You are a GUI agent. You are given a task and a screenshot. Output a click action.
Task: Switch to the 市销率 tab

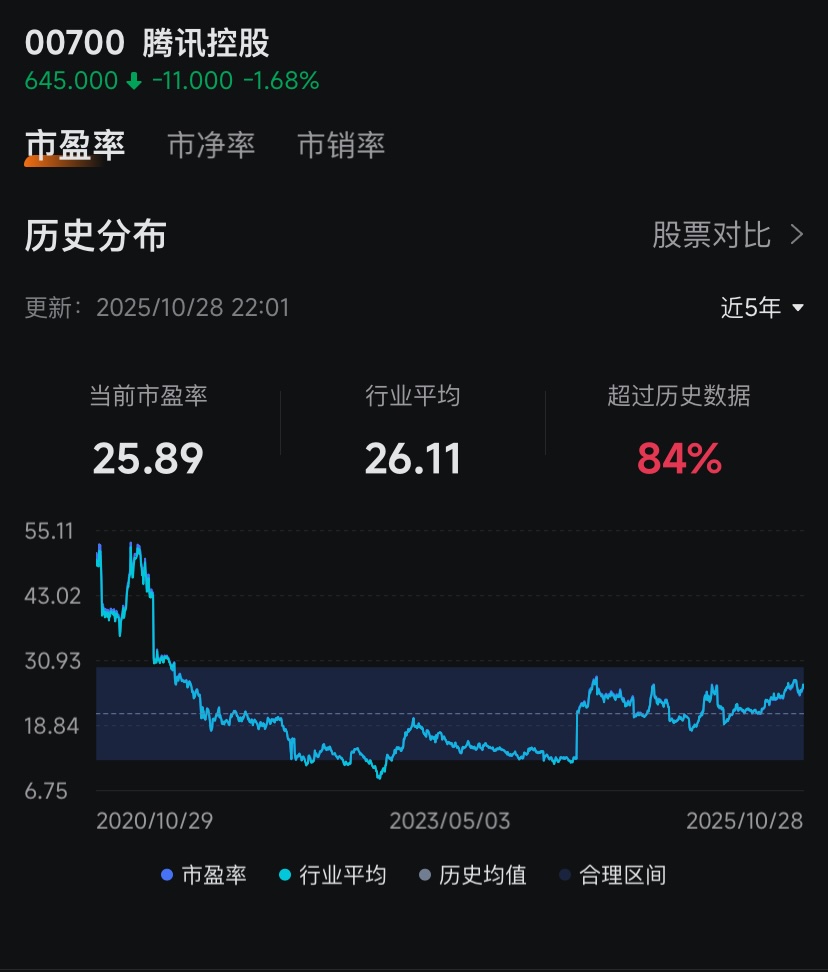[x=341, y=145]
